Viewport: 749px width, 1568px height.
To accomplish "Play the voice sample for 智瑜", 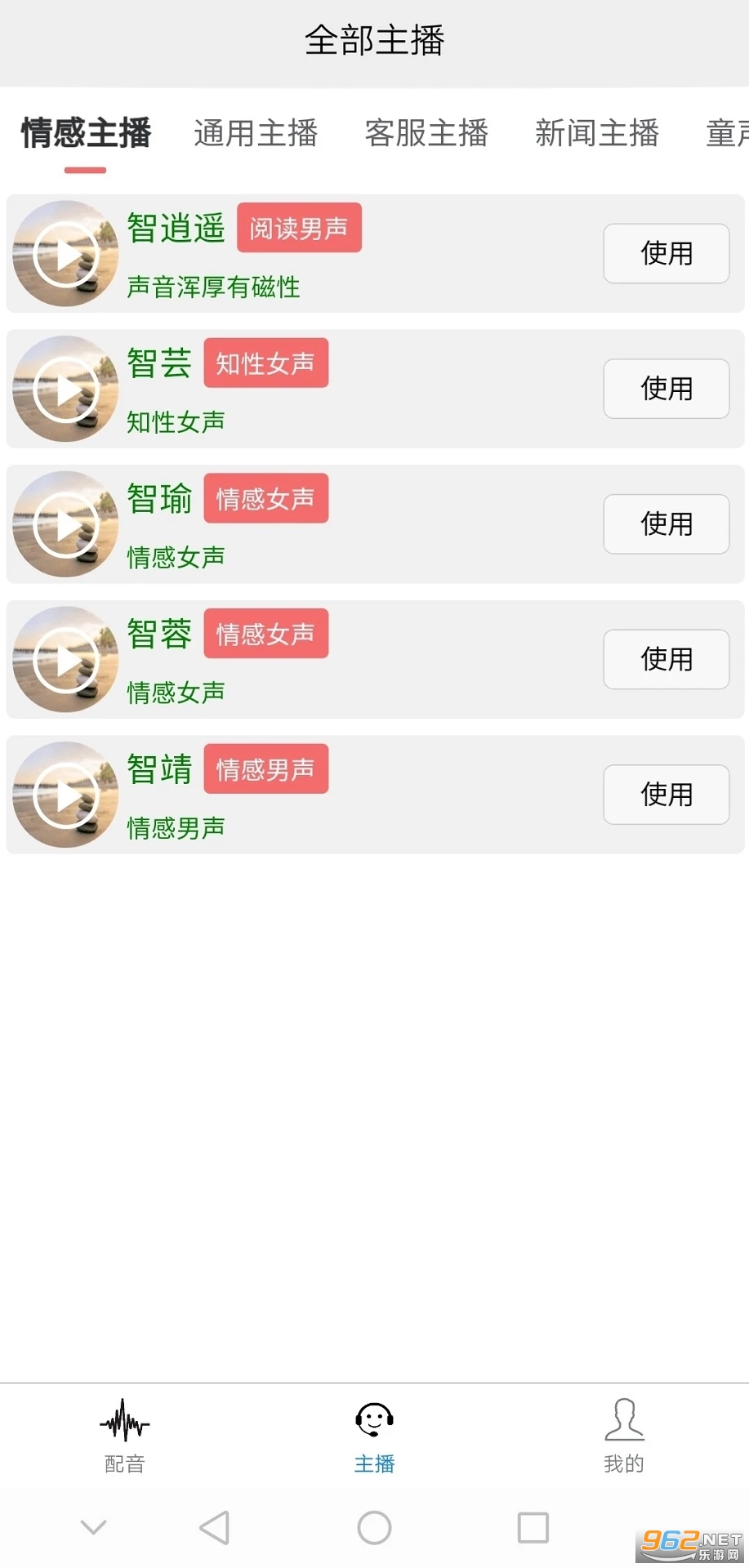I will pyautogui.click(x=65, y=524).
